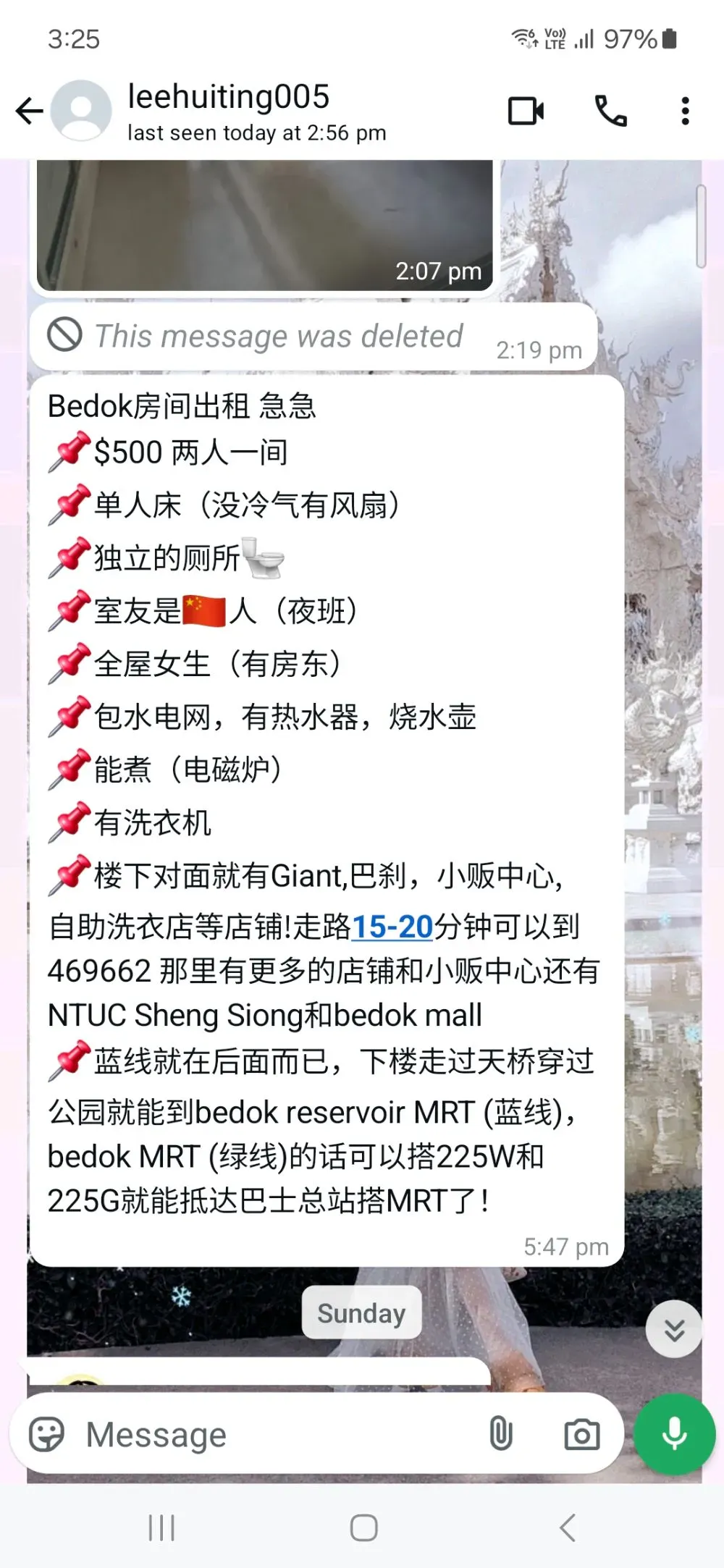724x1568 pixels.
Task: Open the recent apps view
Action: [x=161, y=1528]
